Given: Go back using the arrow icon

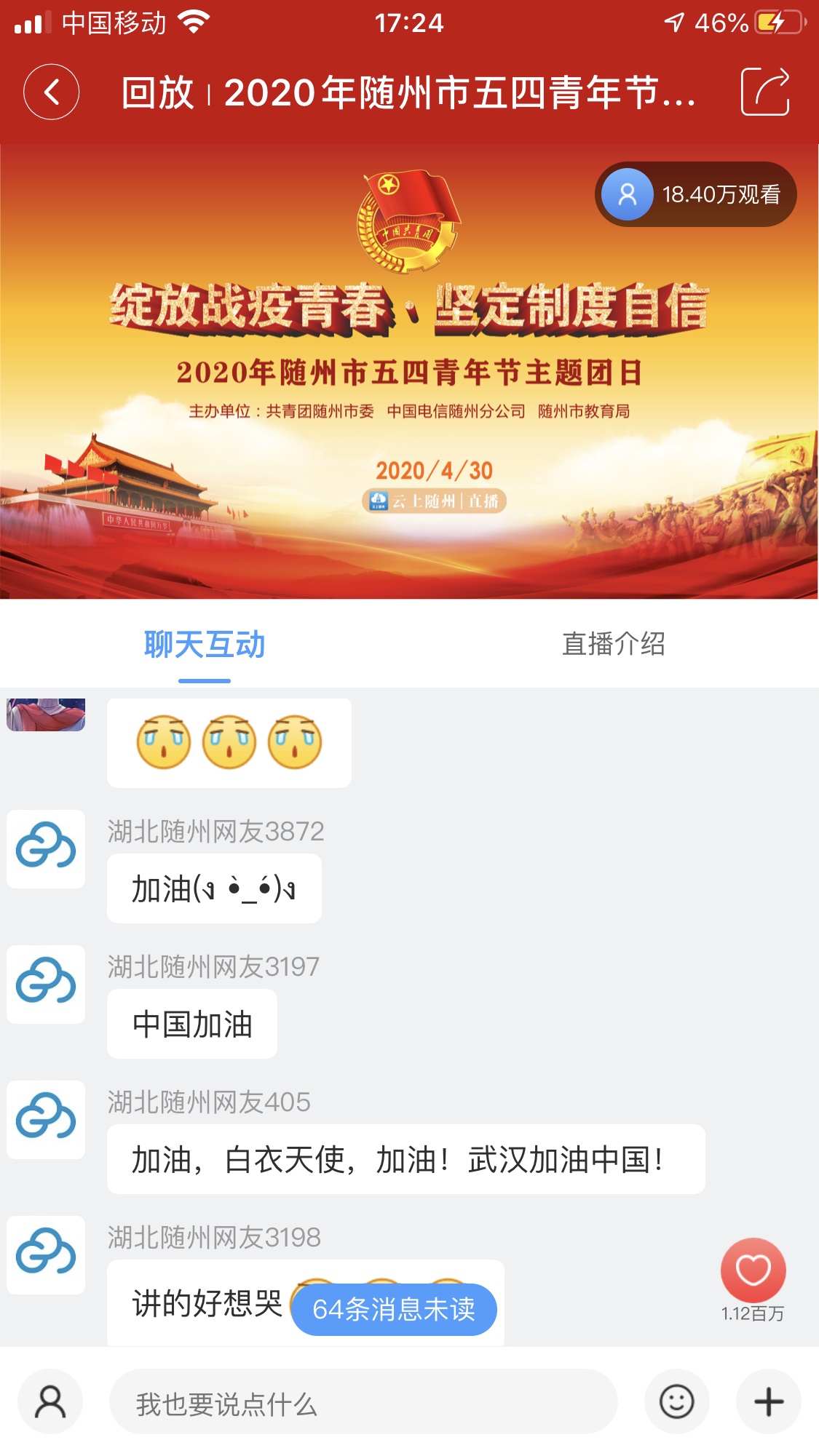Looking at the screenshot, I should [51, 92].
